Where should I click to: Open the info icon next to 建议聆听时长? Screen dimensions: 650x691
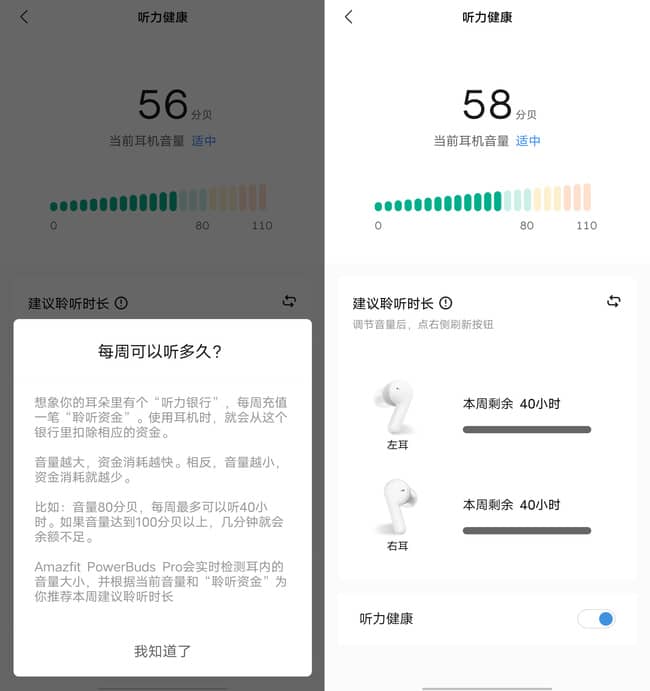point(446,303)
